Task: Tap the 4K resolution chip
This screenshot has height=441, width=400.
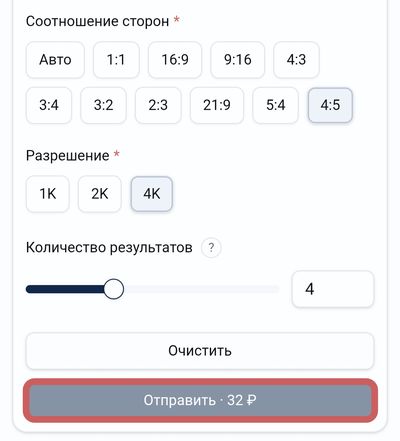Action: tap(152, 194)
